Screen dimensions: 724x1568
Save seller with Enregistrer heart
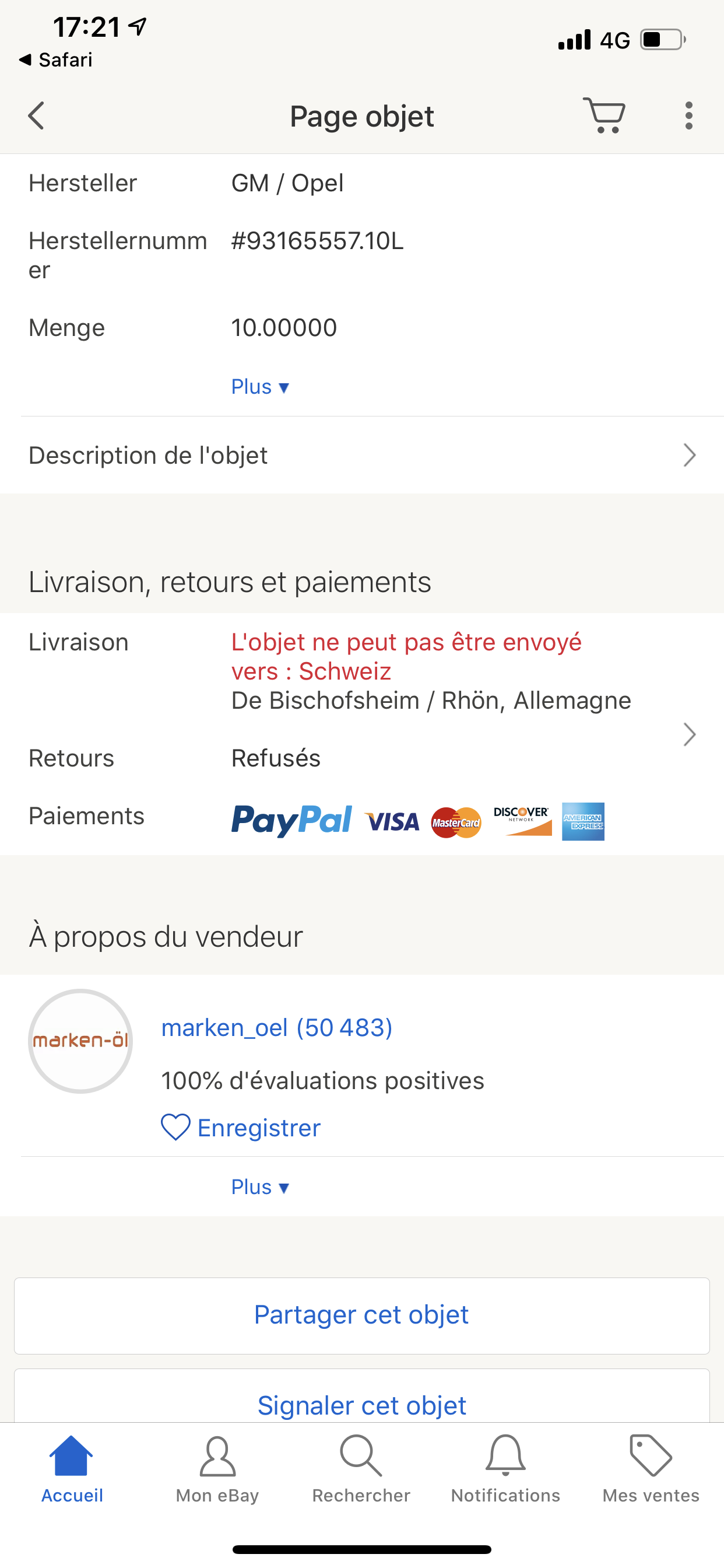point(240,1128)
